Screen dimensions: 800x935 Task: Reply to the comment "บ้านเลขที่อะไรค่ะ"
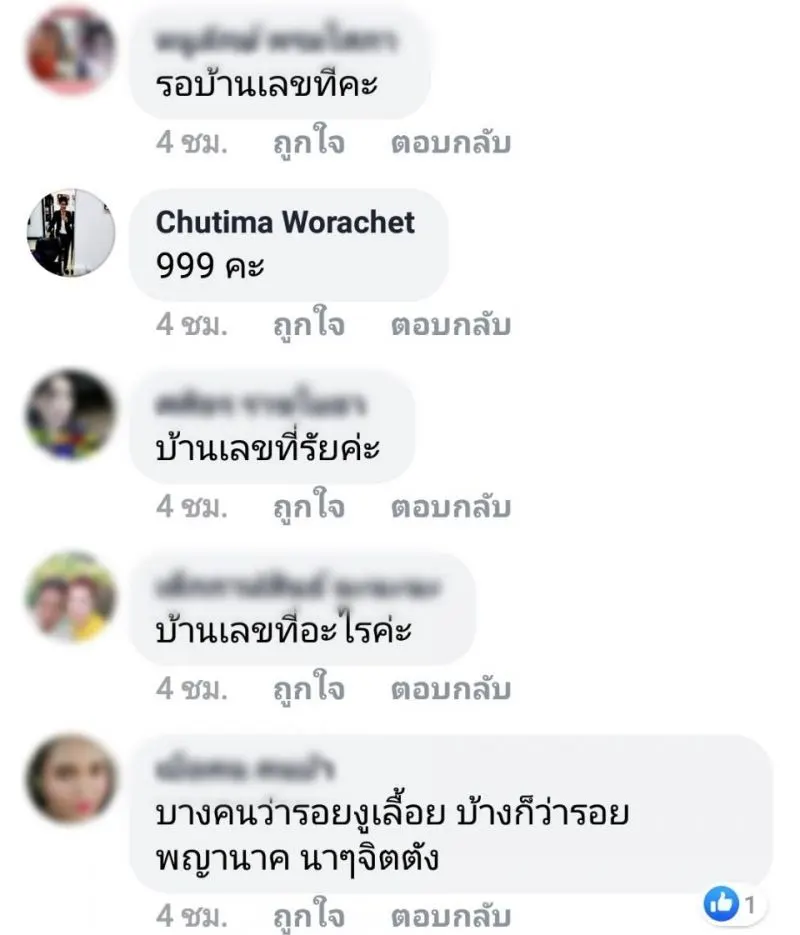pos(450,689)
